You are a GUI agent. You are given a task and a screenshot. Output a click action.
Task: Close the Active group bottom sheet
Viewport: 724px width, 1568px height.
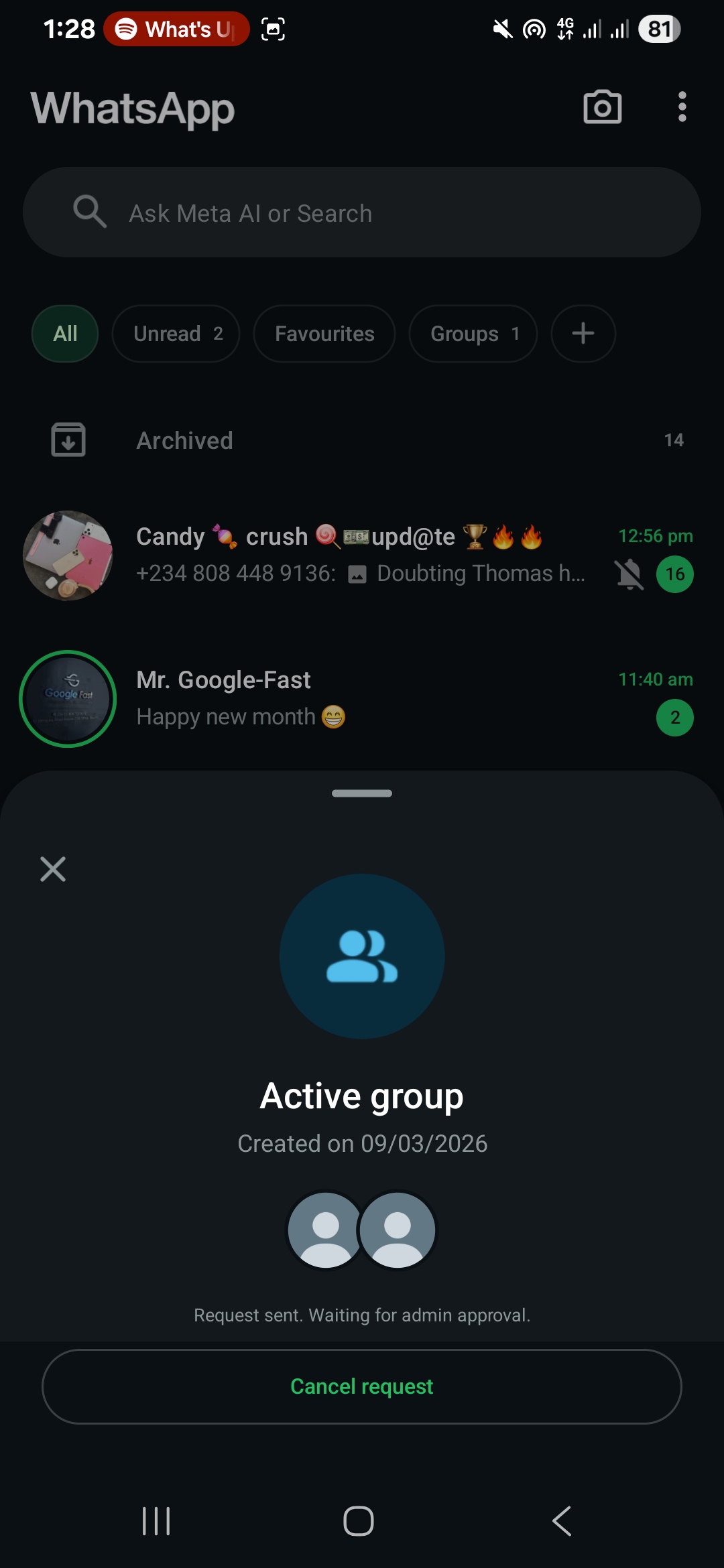[53, 869]
